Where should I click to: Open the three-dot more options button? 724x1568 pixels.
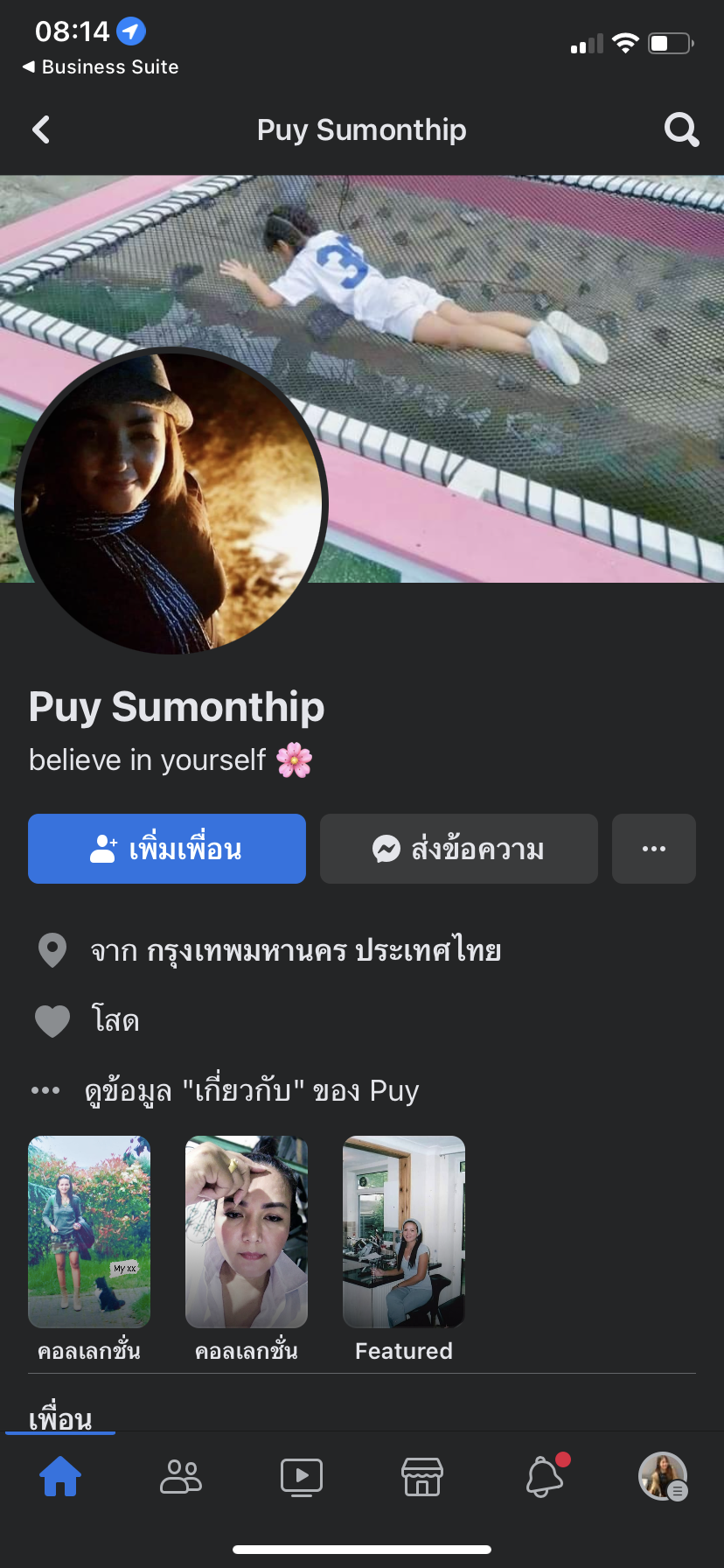tap(653, 849)
